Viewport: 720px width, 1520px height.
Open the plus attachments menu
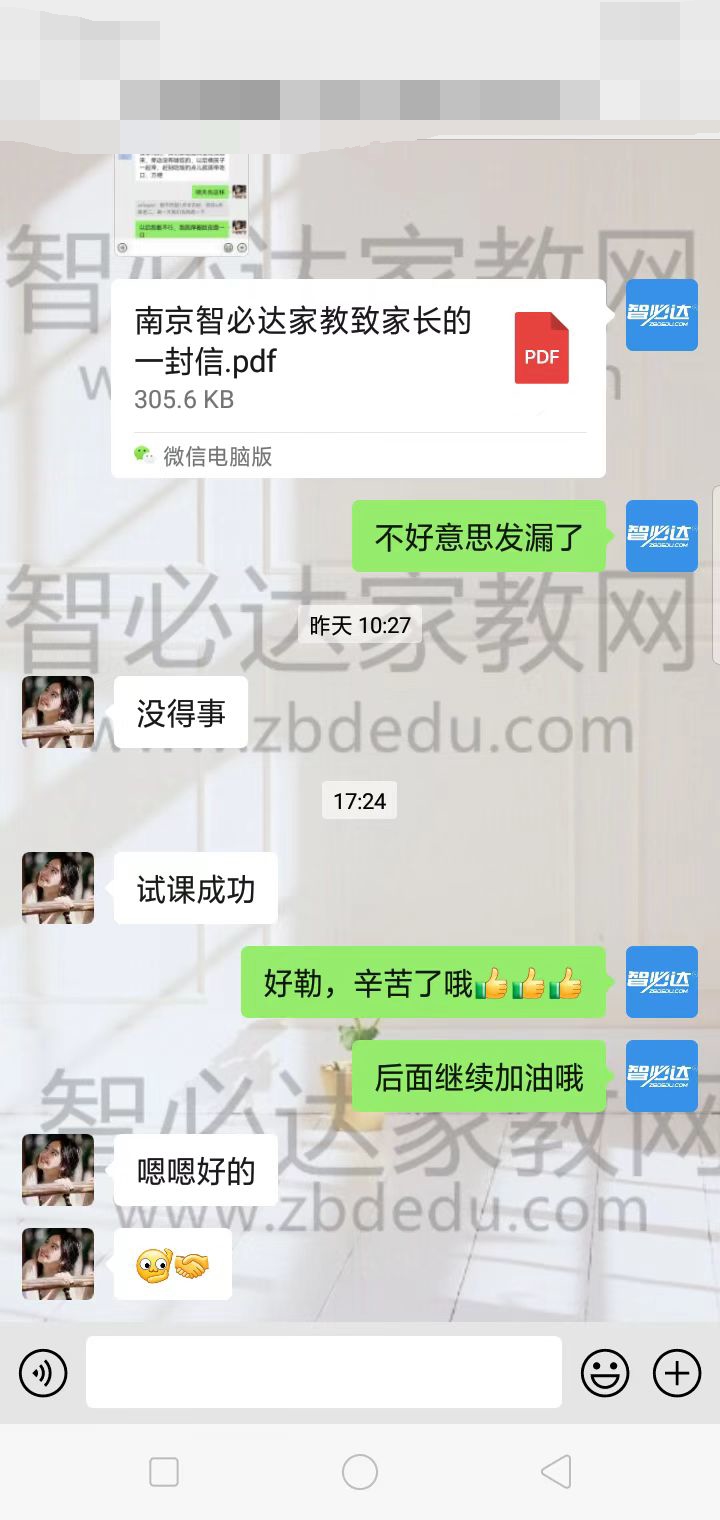click(677, 1372)
